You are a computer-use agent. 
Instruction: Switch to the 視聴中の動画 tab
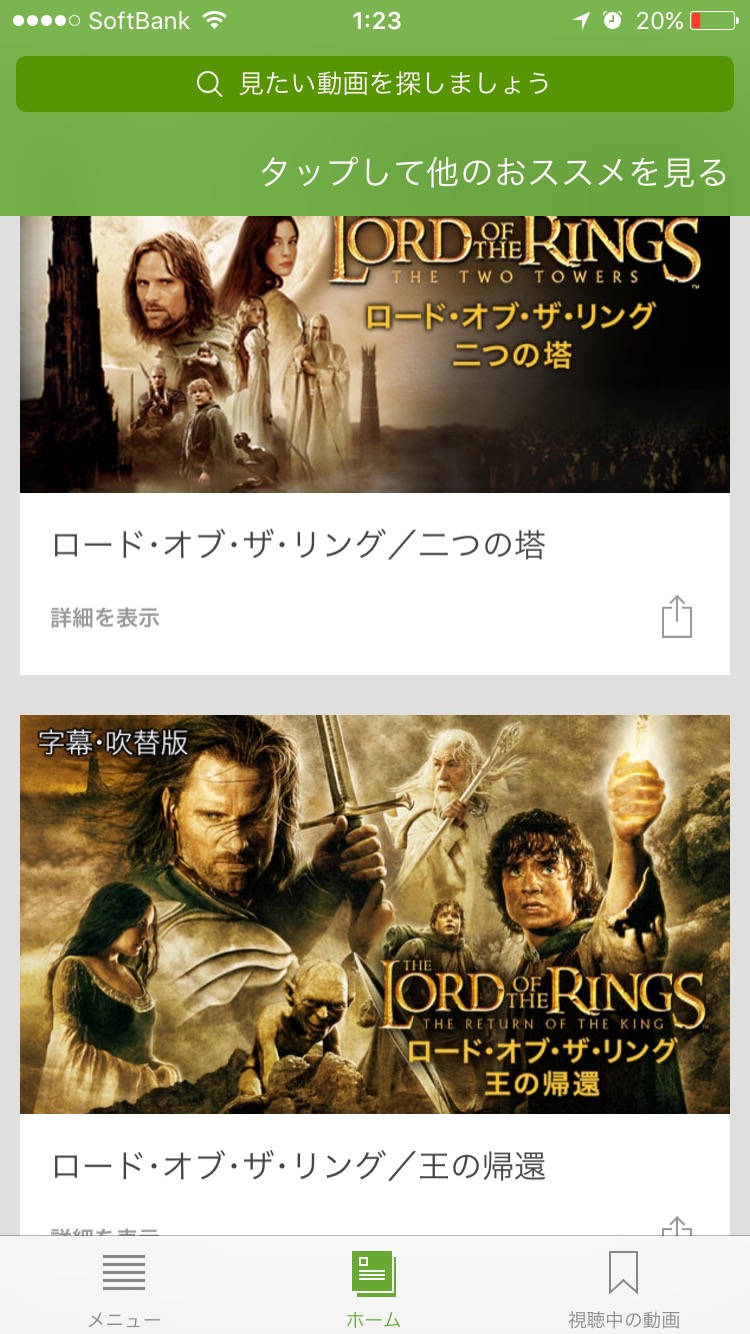click(624, 1289)
